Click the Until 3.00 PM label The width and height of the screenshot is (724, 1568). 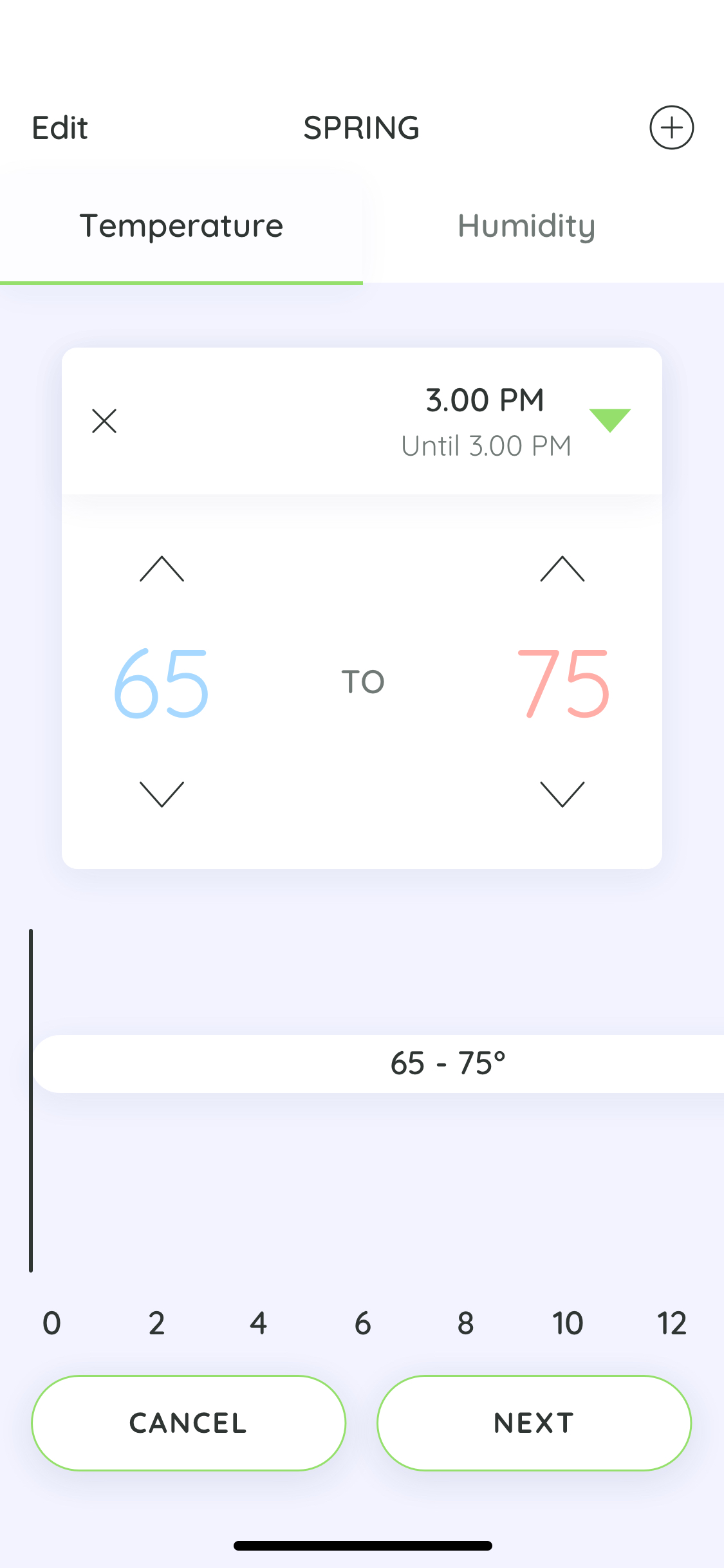(486, 445)
